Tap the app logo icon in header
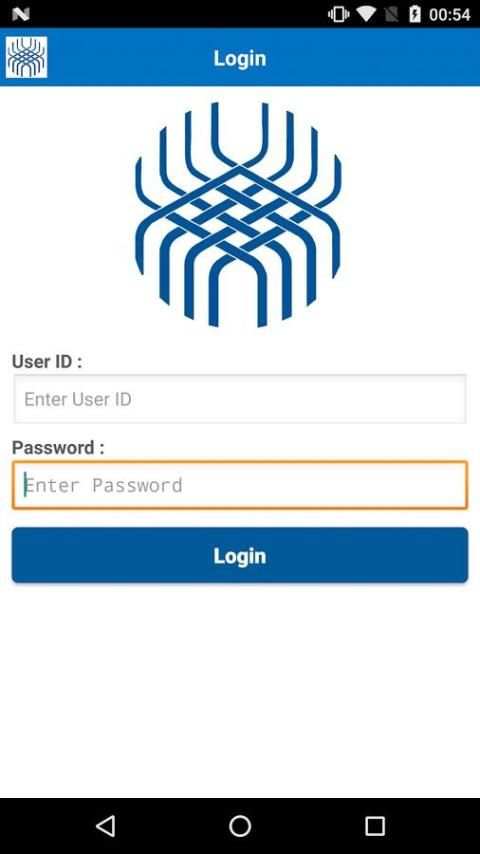480x854 pixels. point(26,57)
